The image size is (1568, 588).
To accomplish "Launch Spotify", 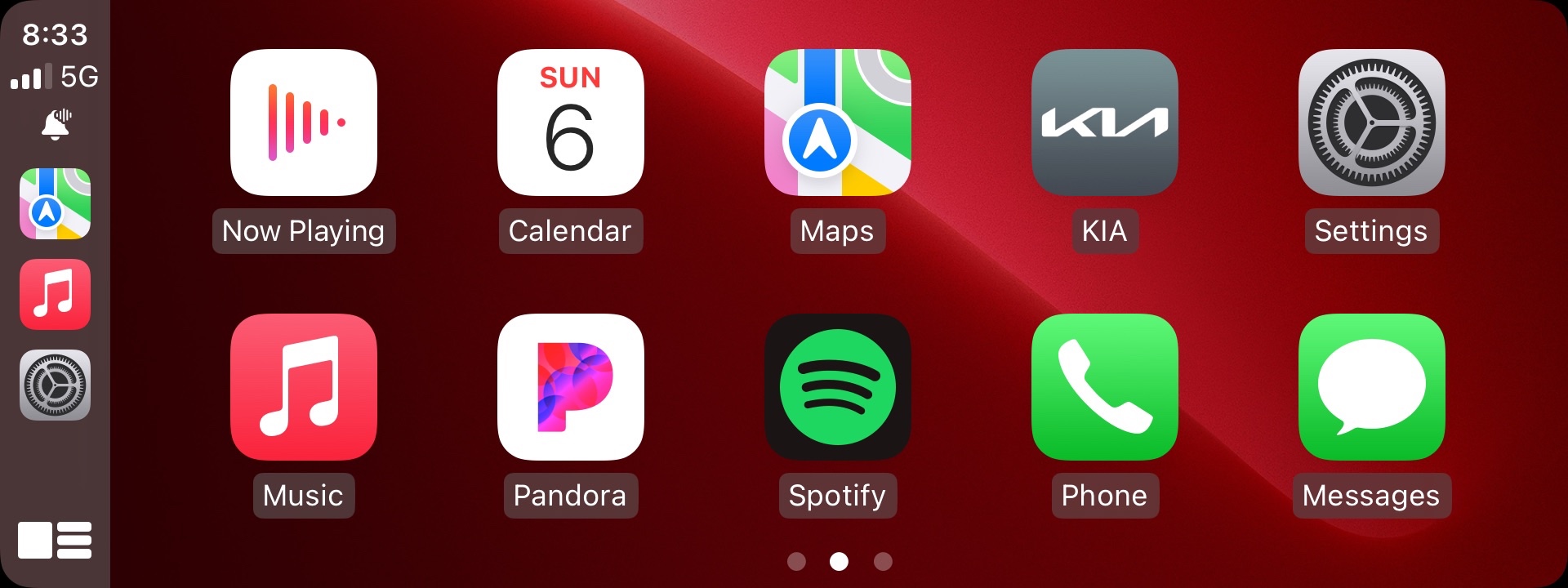I will pos(837,387).
